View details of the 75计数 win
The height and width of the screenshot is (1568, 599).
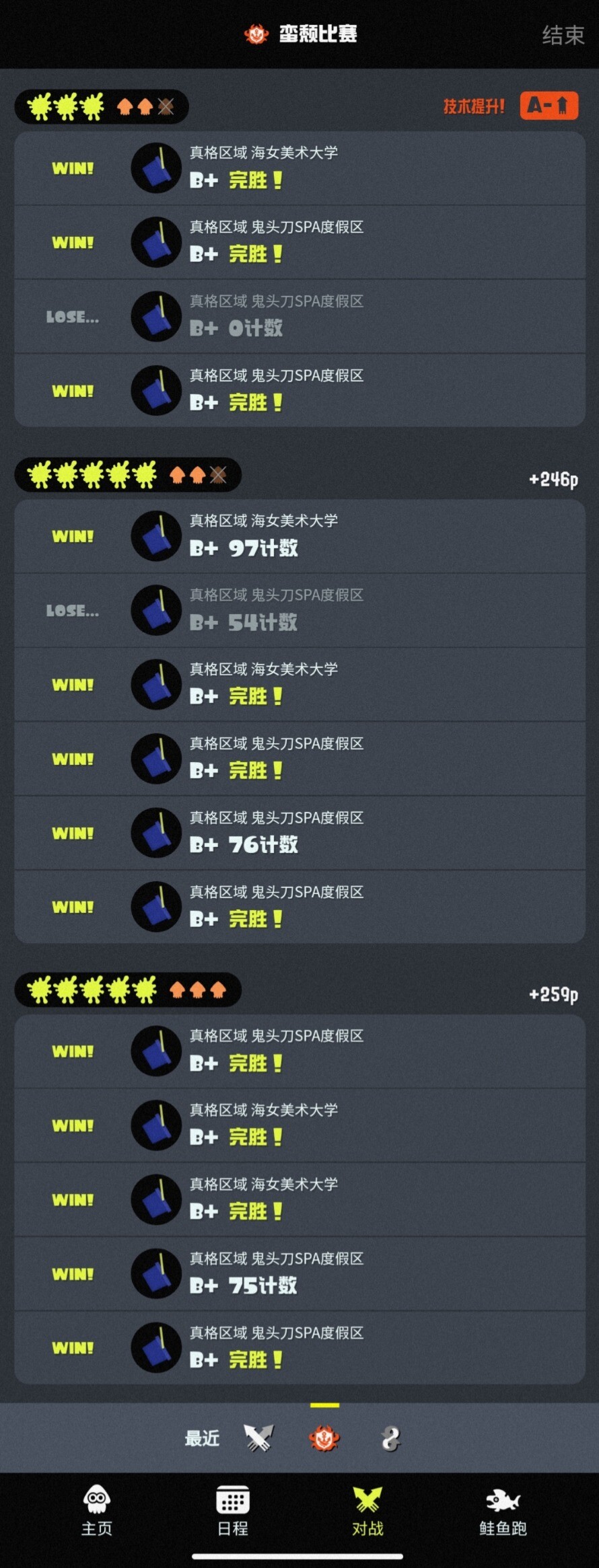click(x=299, y=1273)
